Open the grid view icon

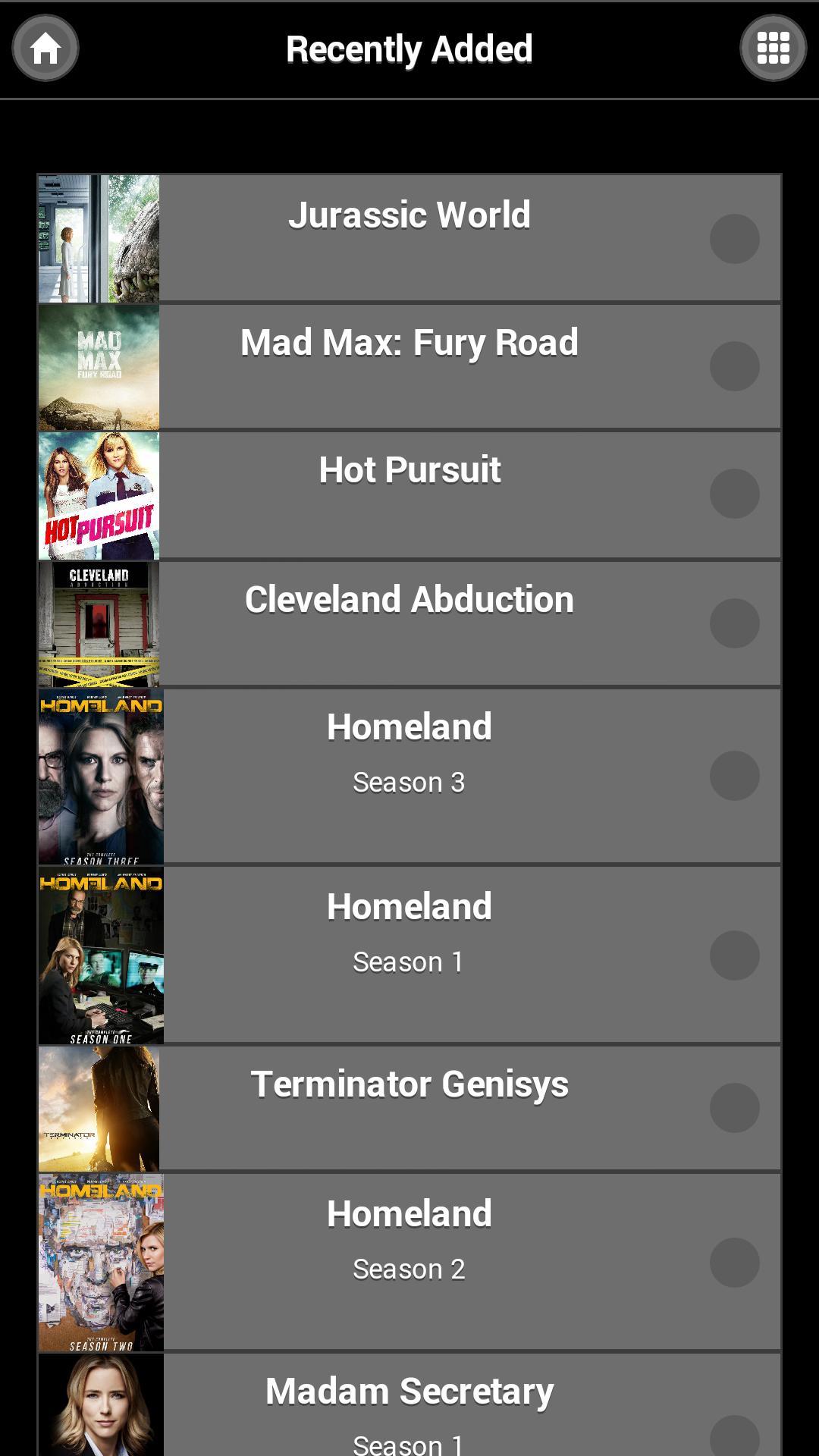(x=774, y=48)
